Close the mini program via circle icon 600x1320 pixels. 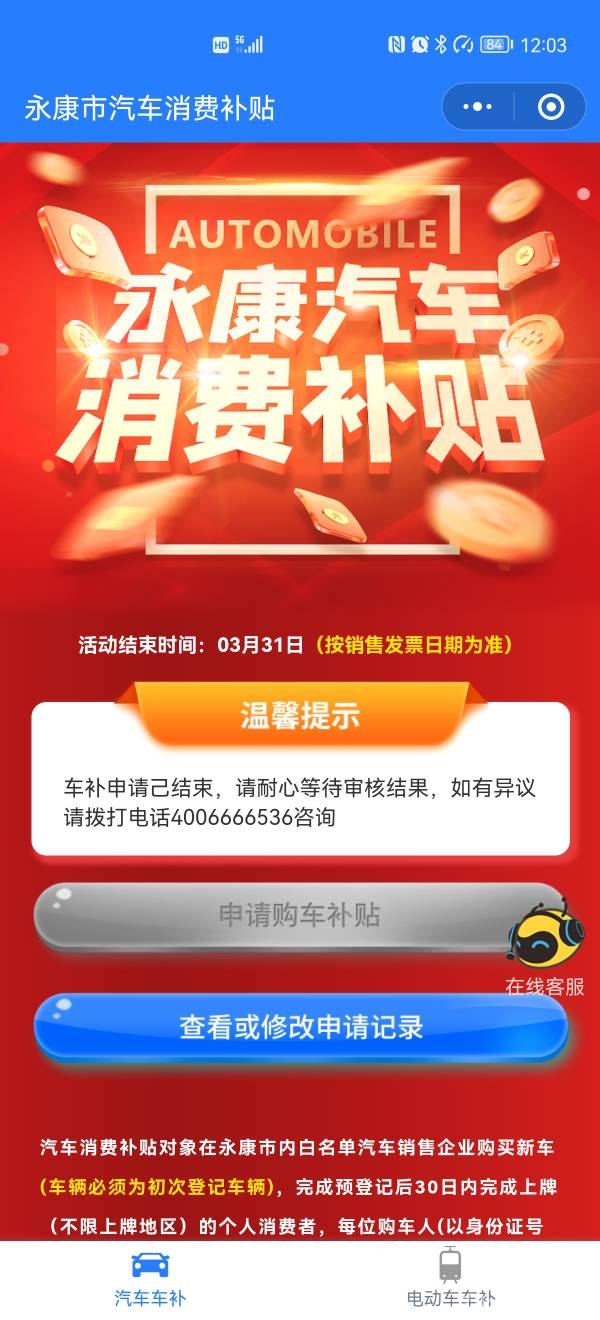tap(551, 107)
